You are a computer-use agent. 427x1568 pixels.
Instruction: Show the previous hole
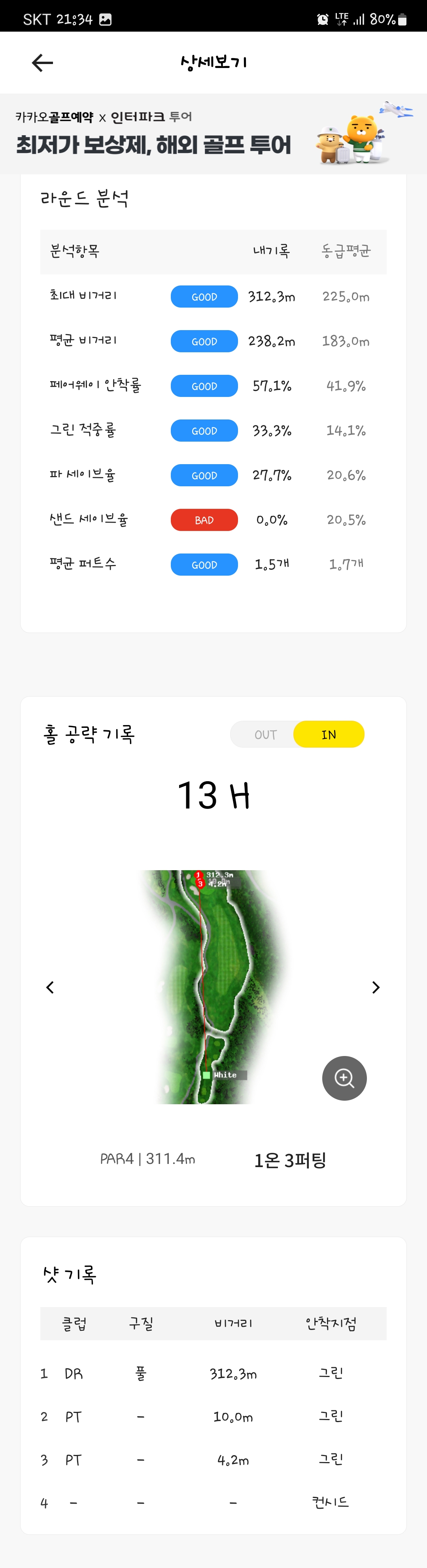pos(51,987)
